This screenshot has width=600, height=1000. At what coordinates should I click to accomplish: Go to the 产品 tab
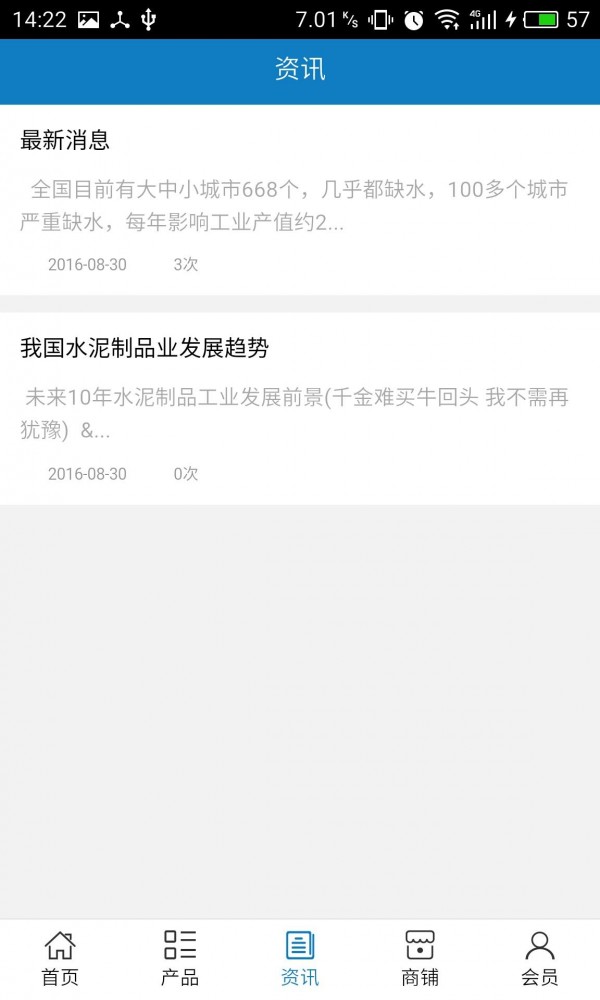(180, 958)
